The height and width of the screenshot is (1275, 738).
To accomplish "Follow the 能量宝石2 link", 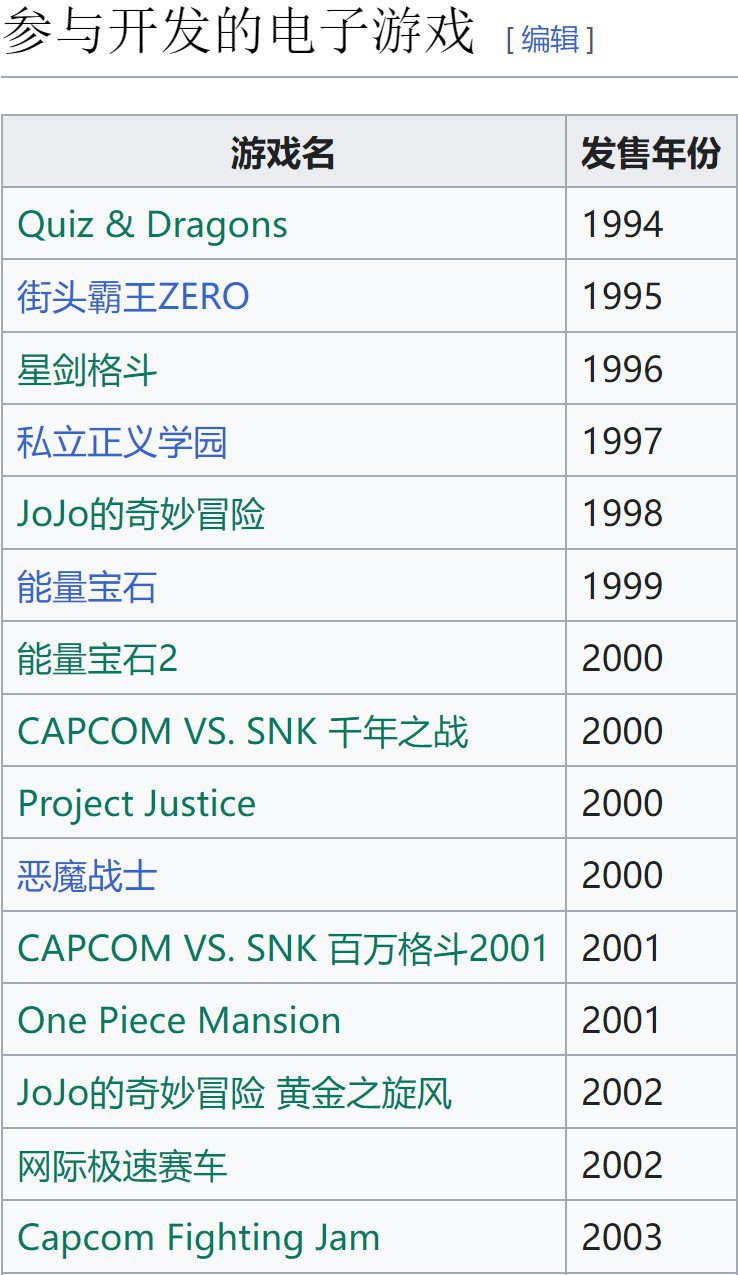I will 97,658.
